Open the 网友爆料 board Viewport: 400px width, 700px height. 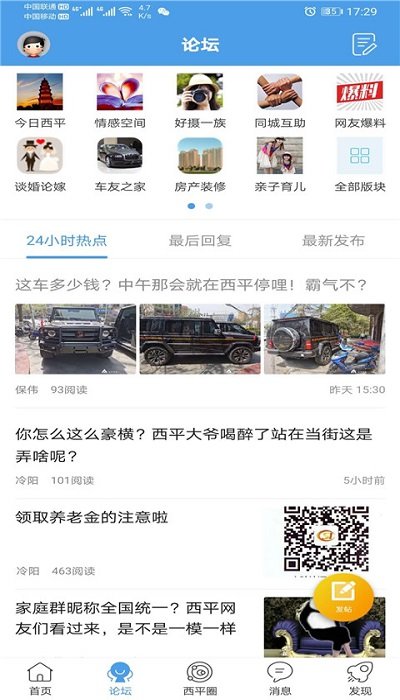360,101
